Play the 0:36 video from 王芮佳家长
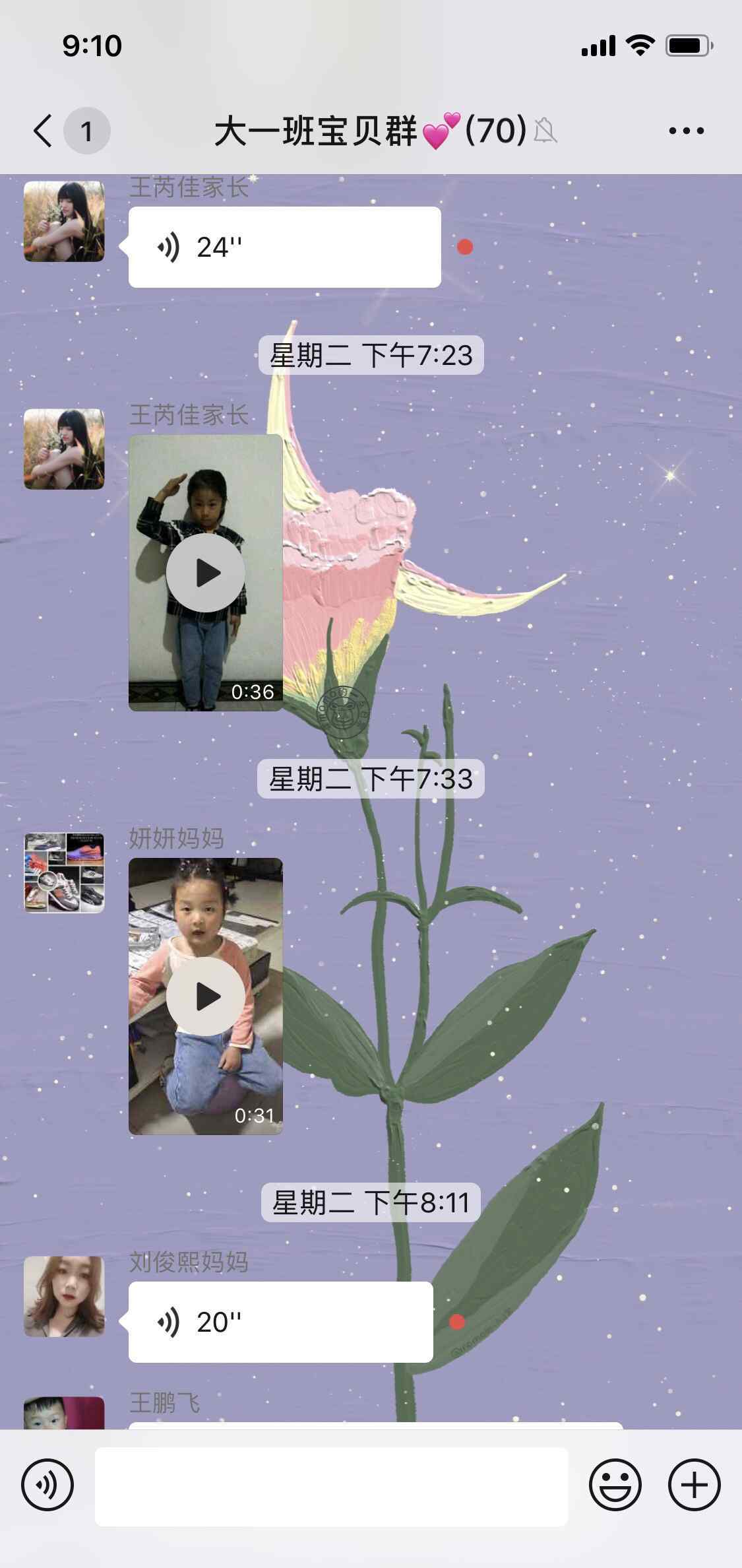The width and height of the screenshot is (742, 1568). point(206,573)
